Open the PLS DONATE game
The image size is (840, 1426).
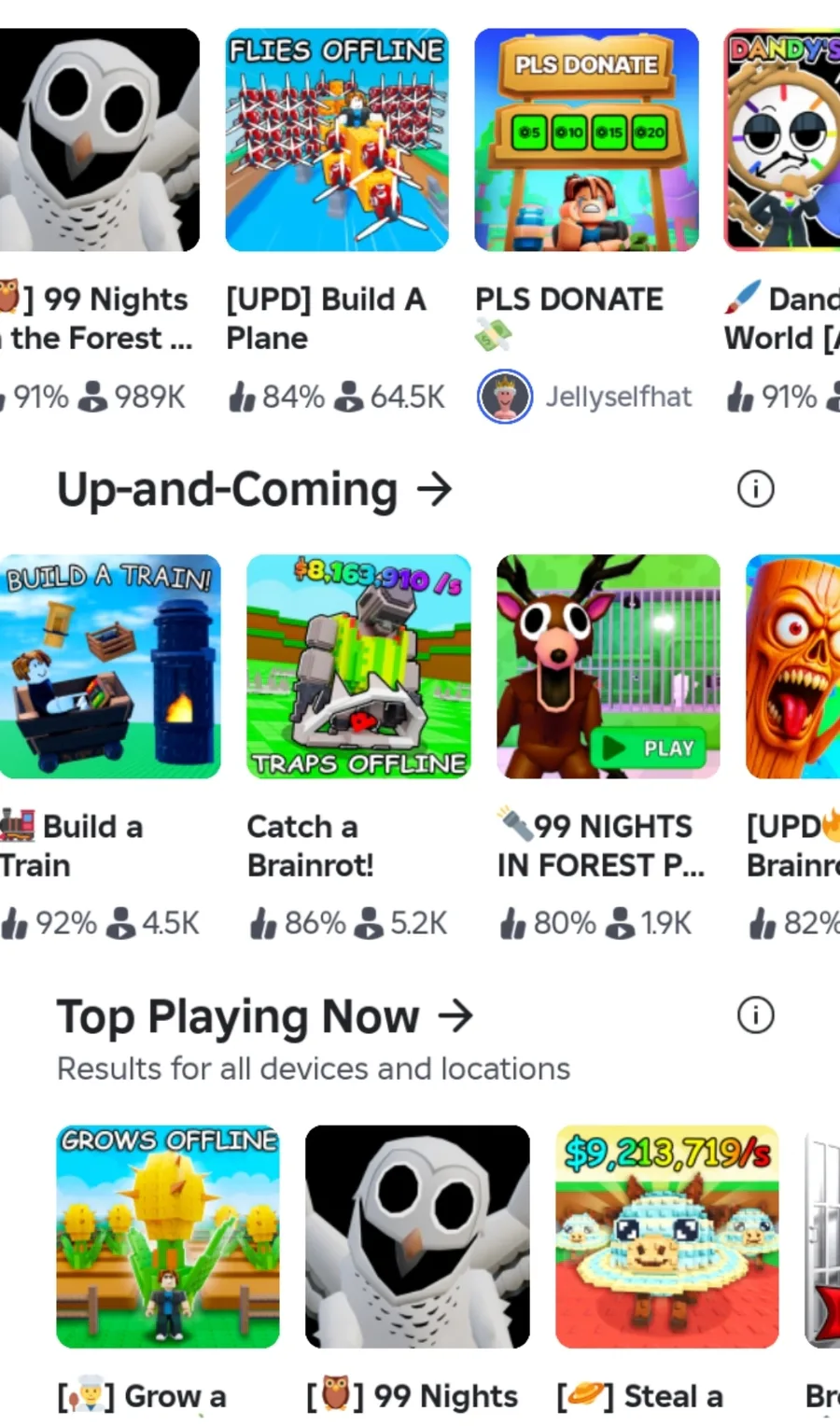coord(586,140)
